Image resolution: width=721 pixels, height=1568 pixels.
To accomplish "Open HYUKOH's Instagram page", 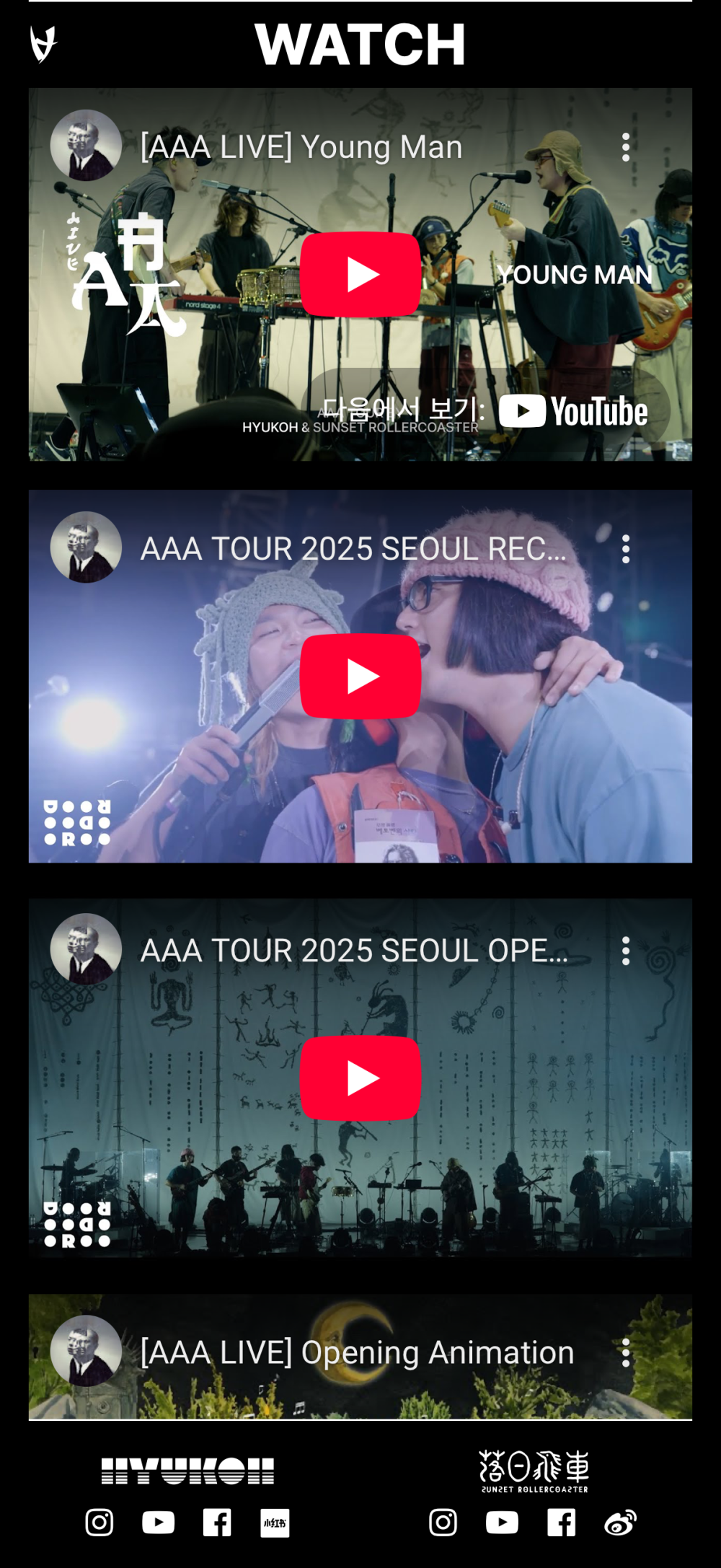I will pos(99,1523).
